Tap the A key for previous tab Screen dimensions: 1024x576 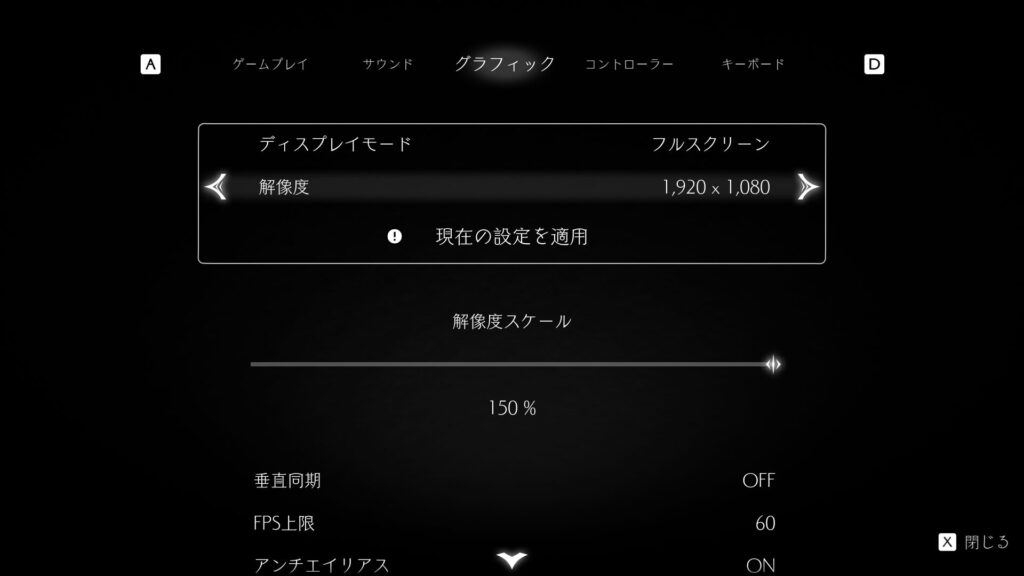pyautogui.click(x=150, y=65)
